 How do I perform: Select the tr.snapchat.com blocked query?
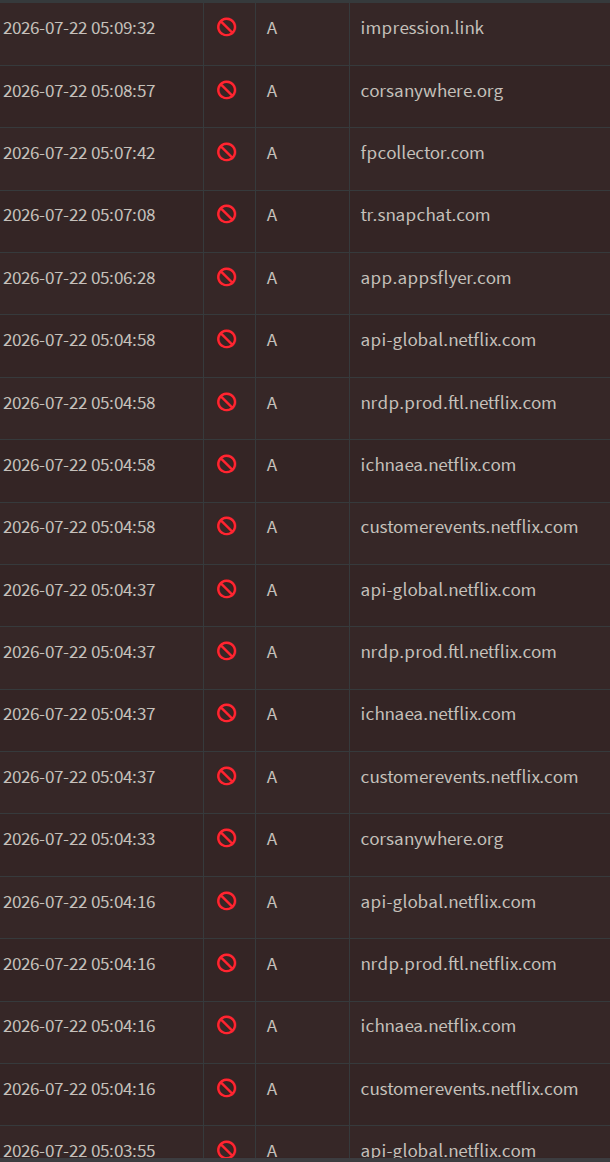click(x=305, y=216)
